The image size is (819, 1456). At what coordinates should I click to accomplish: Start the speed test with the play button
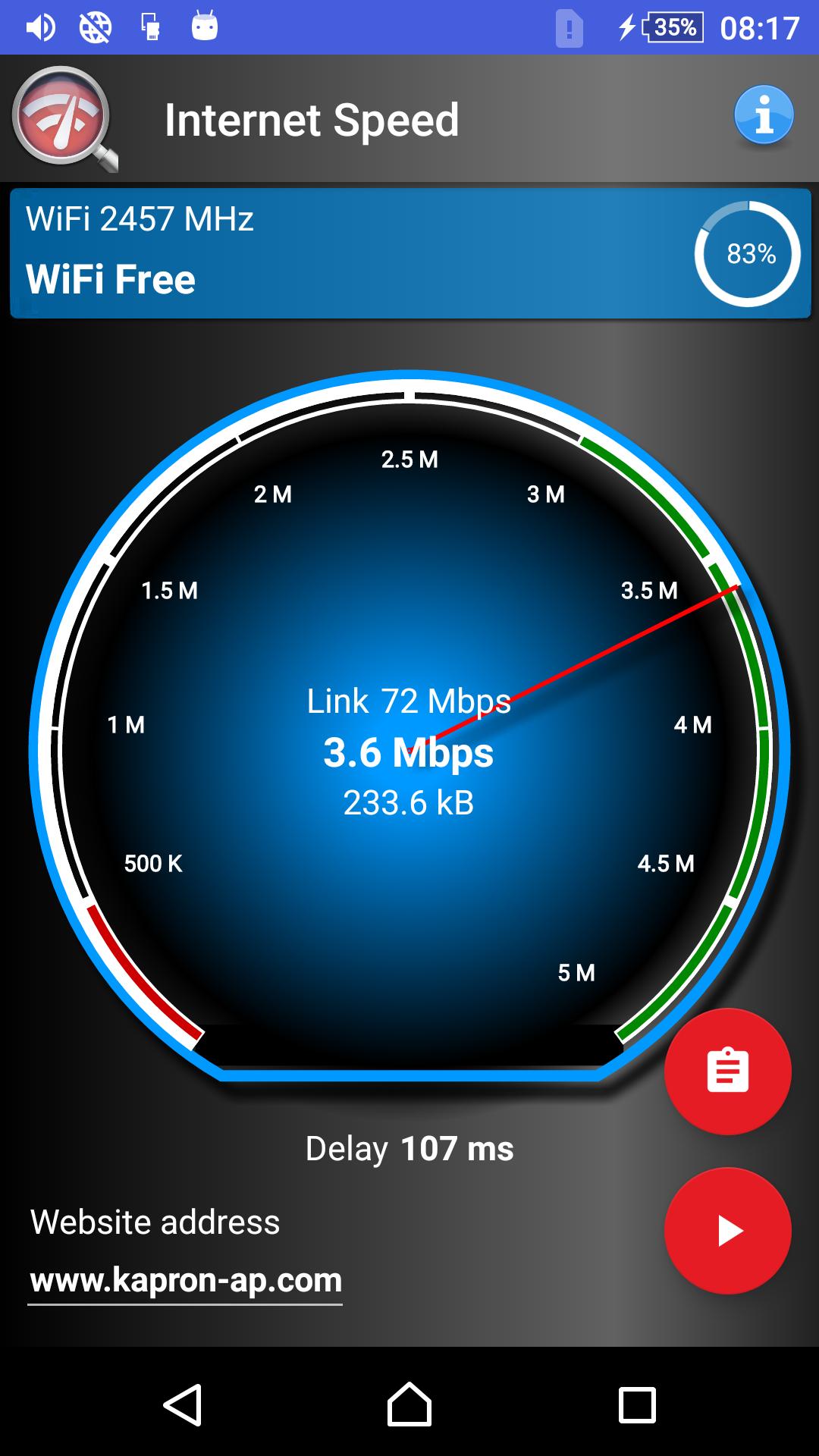pos(727,1230)
